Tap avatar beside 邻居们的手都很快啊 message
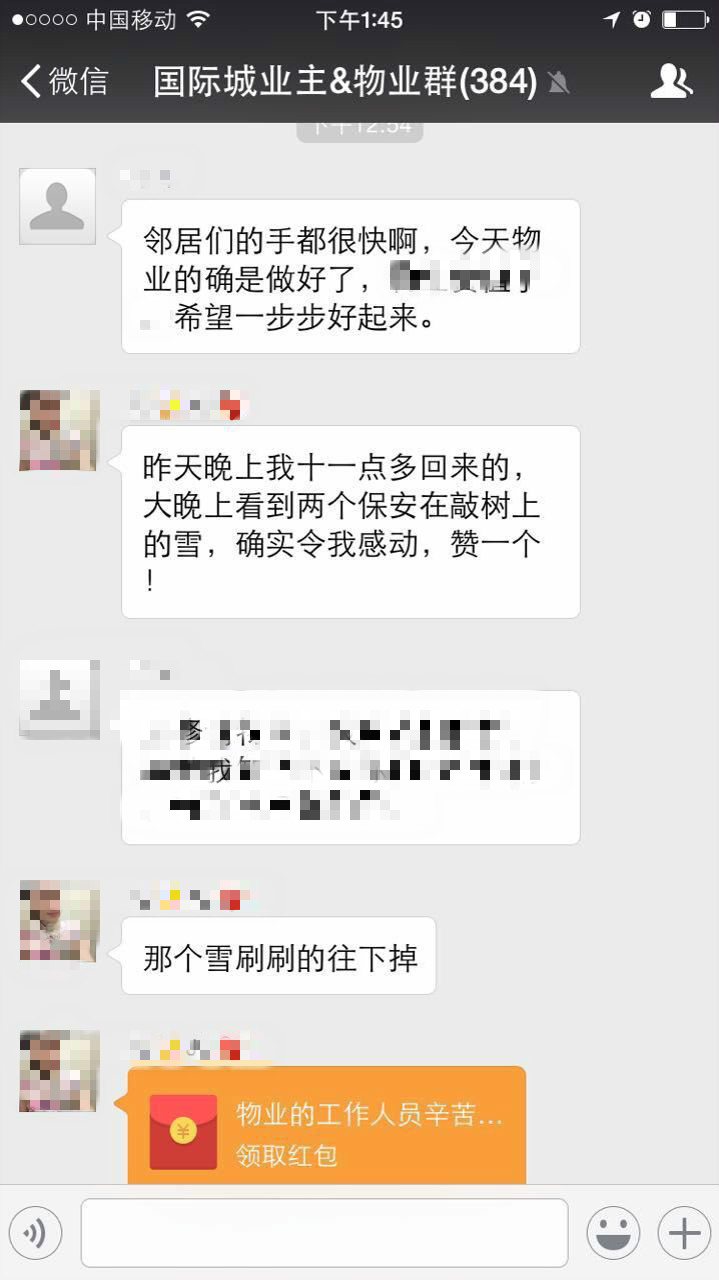 tap(58, 206)
